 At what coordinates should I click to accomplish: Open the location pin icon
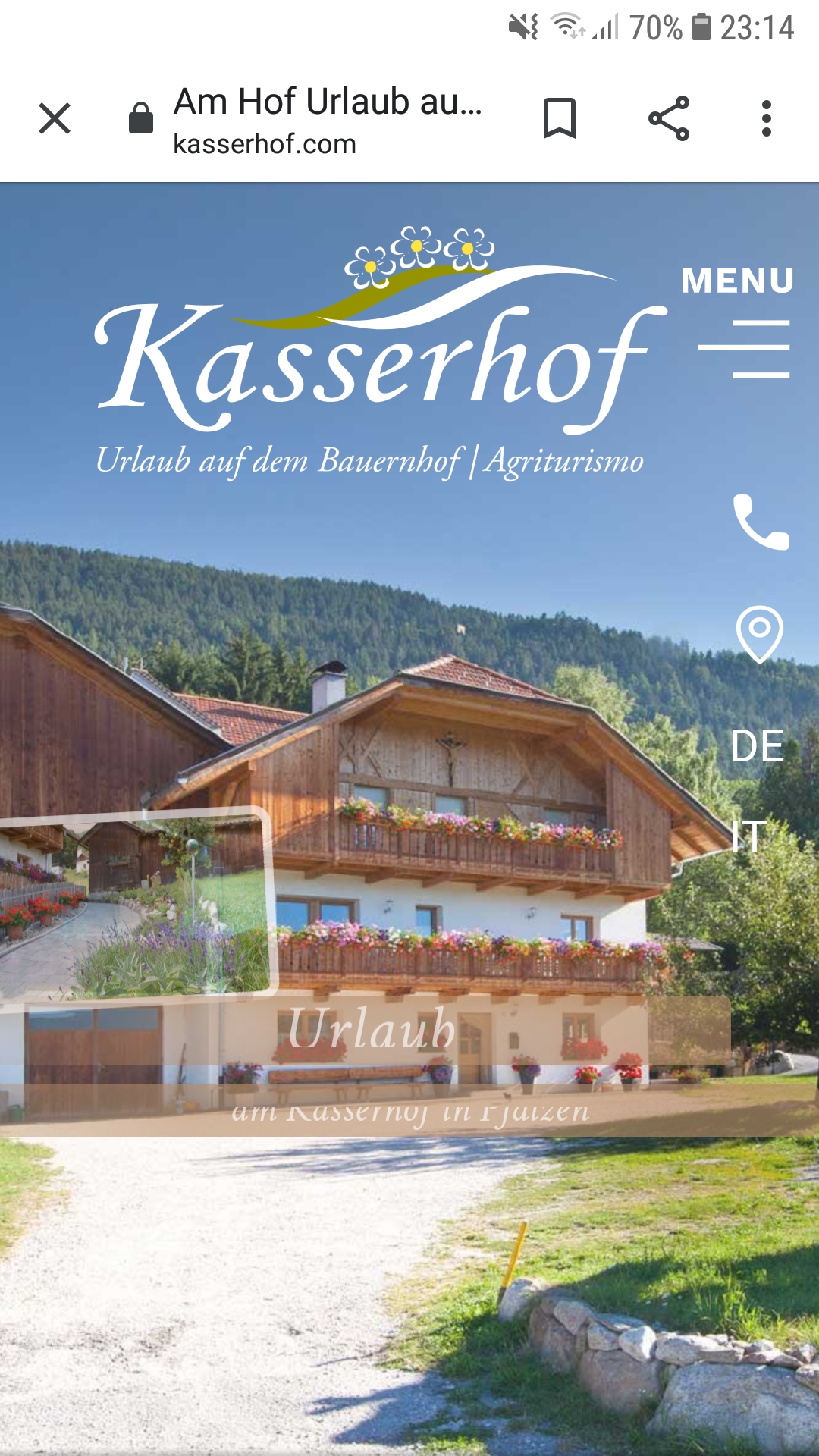pyautogui.click(x=759, y=634)
